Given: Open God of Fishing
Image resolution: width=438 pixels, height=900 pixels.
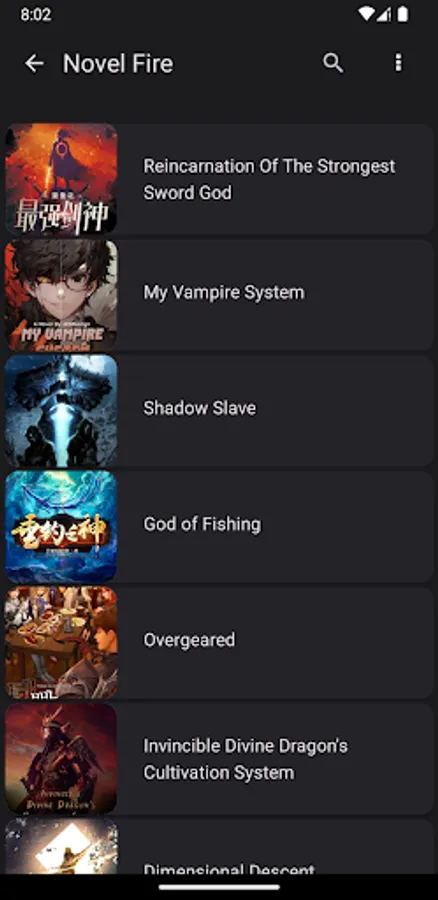Looking at the screenshot, I should point(219,527).
